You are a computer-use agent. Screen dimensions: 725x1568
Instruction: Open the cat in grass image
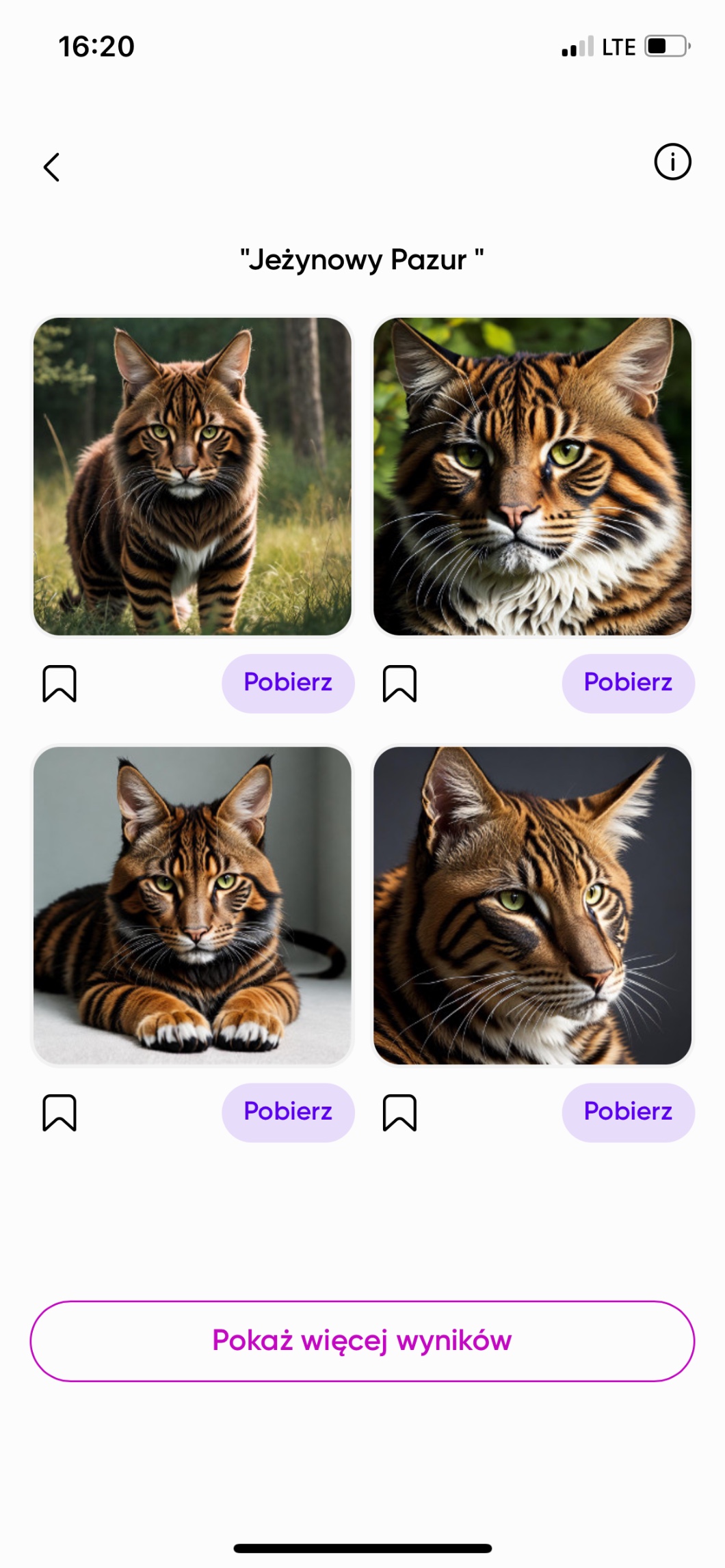point(192,476)
